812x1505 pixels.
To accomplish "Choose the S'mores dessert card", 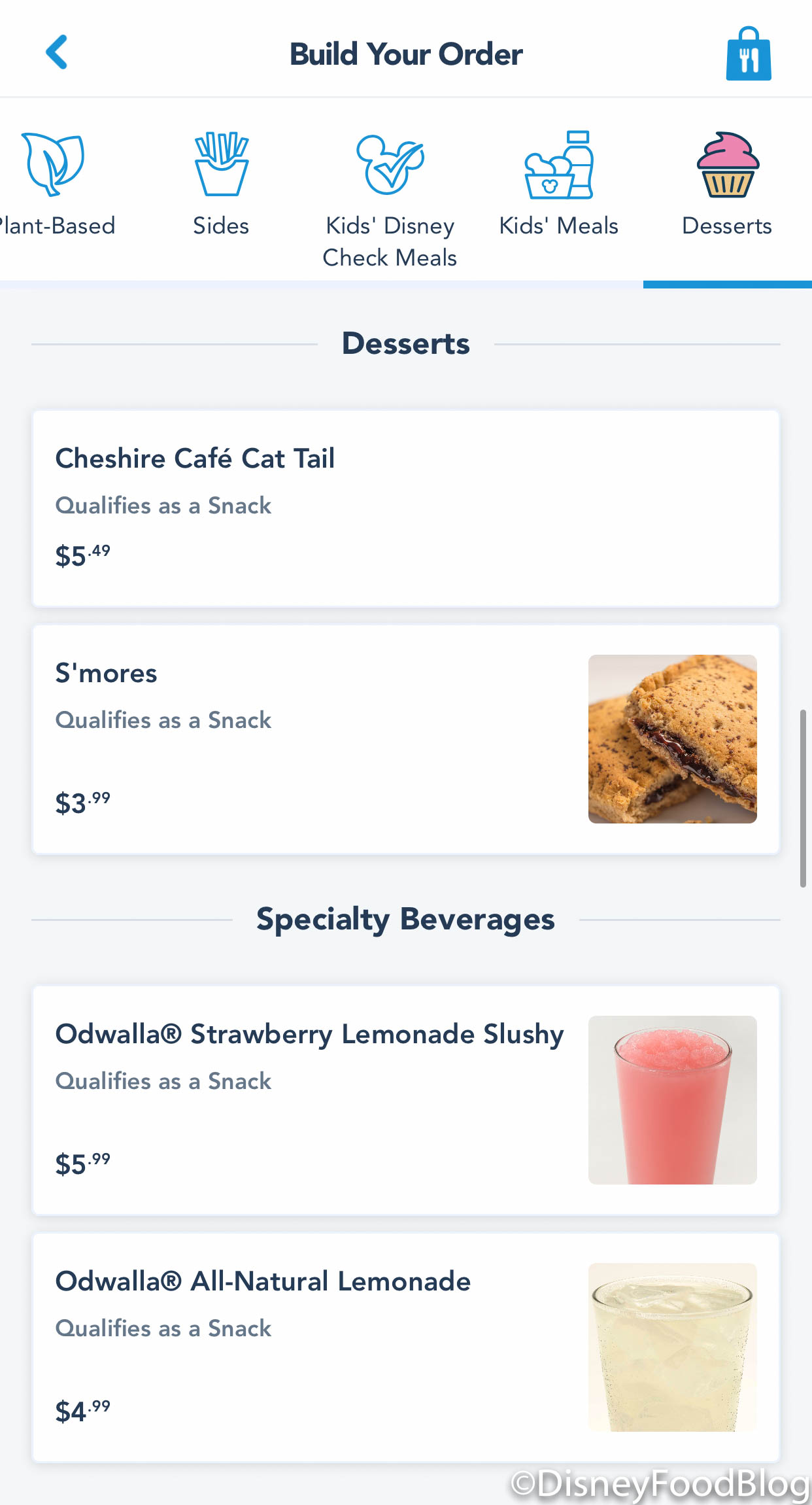I will tap(405, 739).
